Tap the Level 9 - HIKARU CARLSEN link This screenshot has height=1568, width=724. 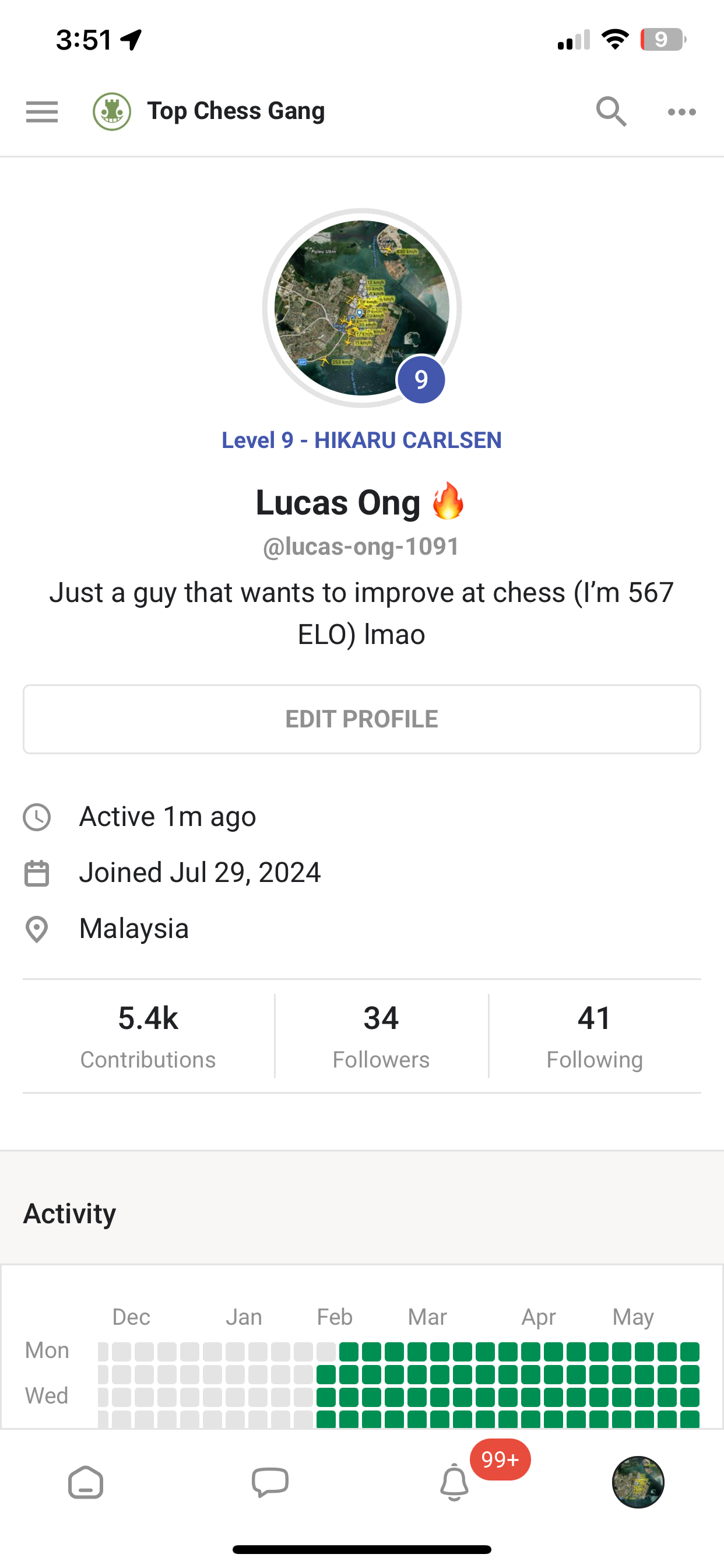click(361, 440)
